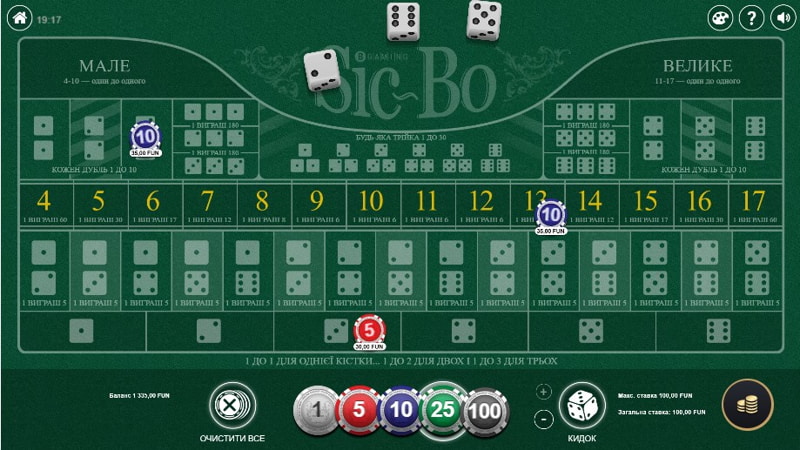Mute the game sound
Viewport: 800px width, 450px height.
[x=782, y=18]
